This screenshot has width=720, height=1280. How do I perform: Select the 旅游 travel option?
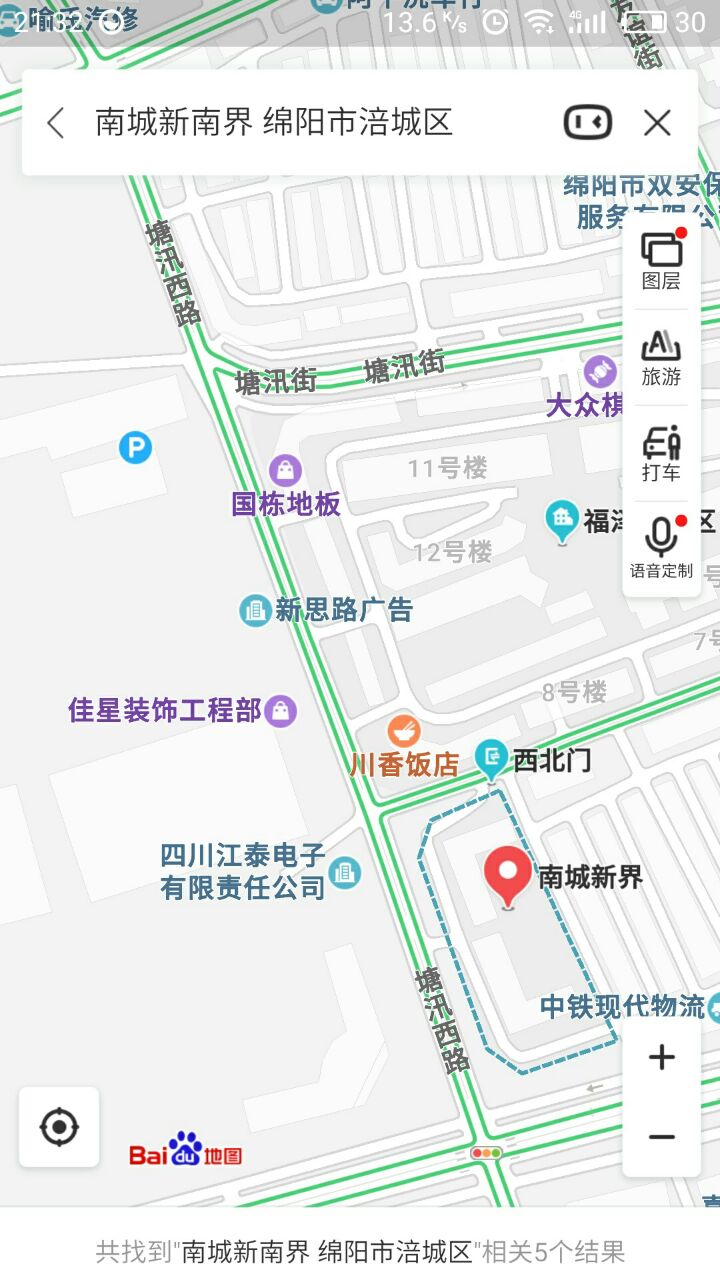click(661, 357)
